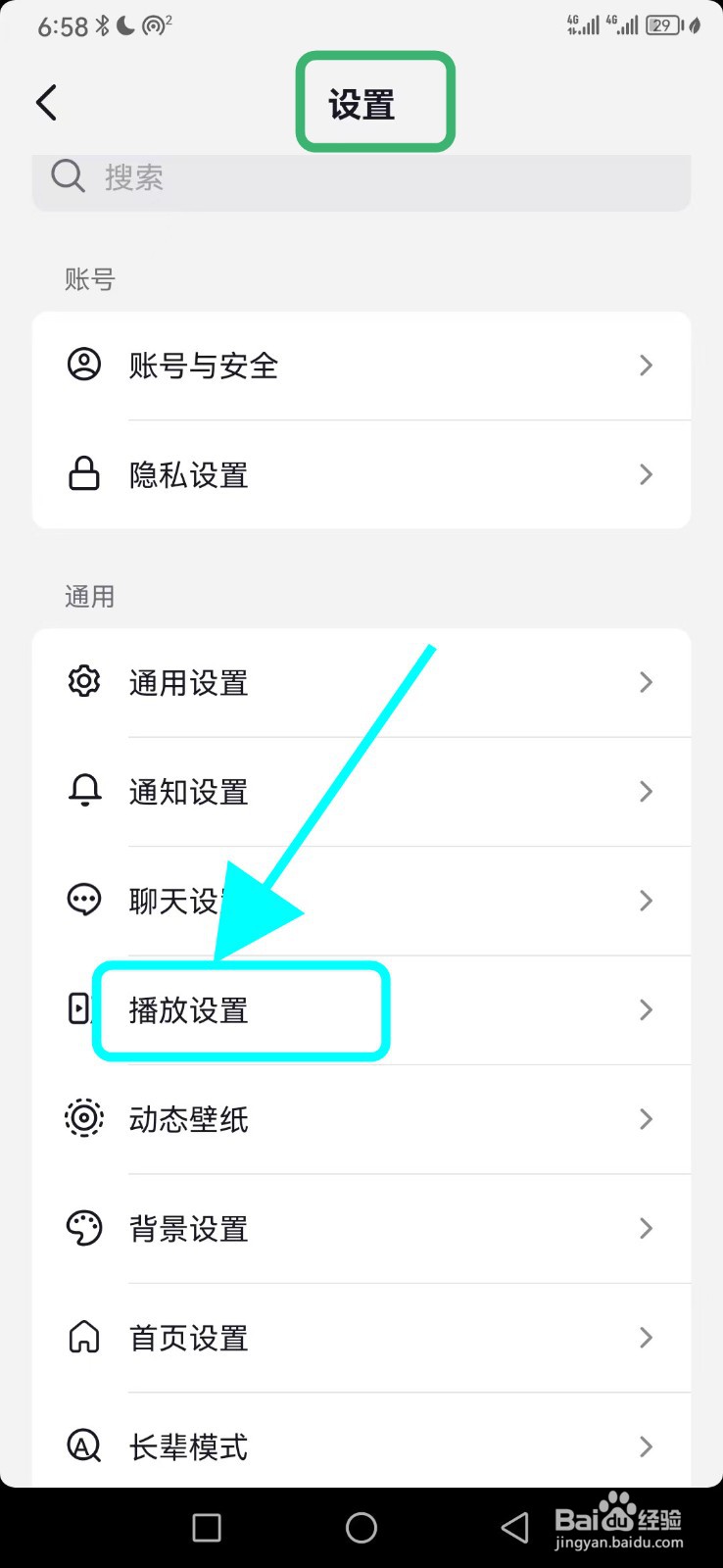Click the 首页设置 home icon
Viewport: 723px width, 1568px height.
84,1337
